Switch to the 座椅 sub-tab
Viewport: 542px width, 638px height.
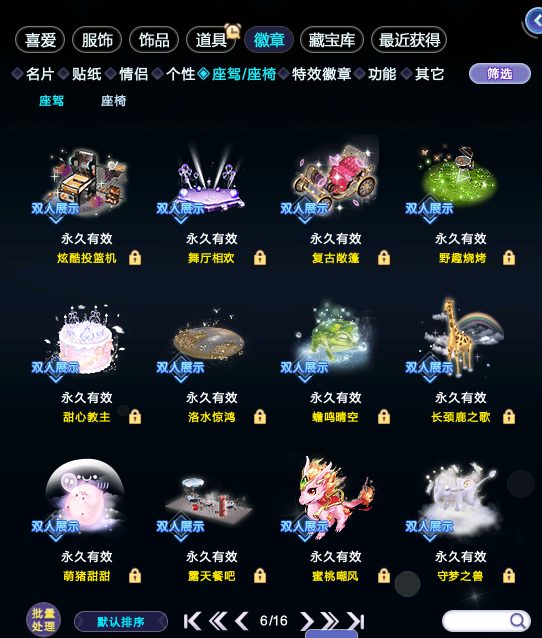114,101
